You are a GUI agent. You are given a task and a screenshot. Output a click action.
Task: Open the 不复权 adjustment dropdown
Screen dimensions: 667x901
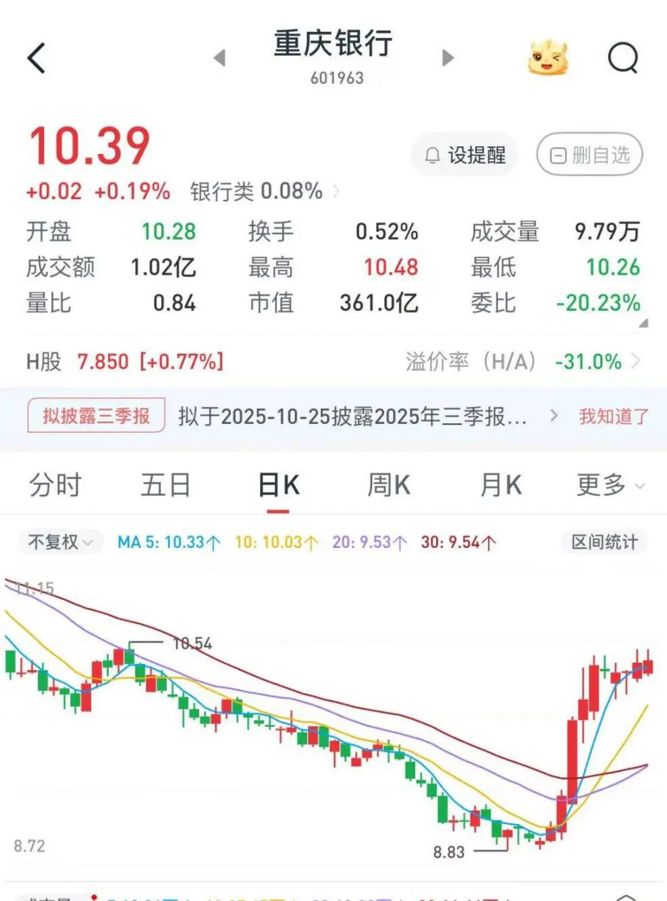point(60,543)
